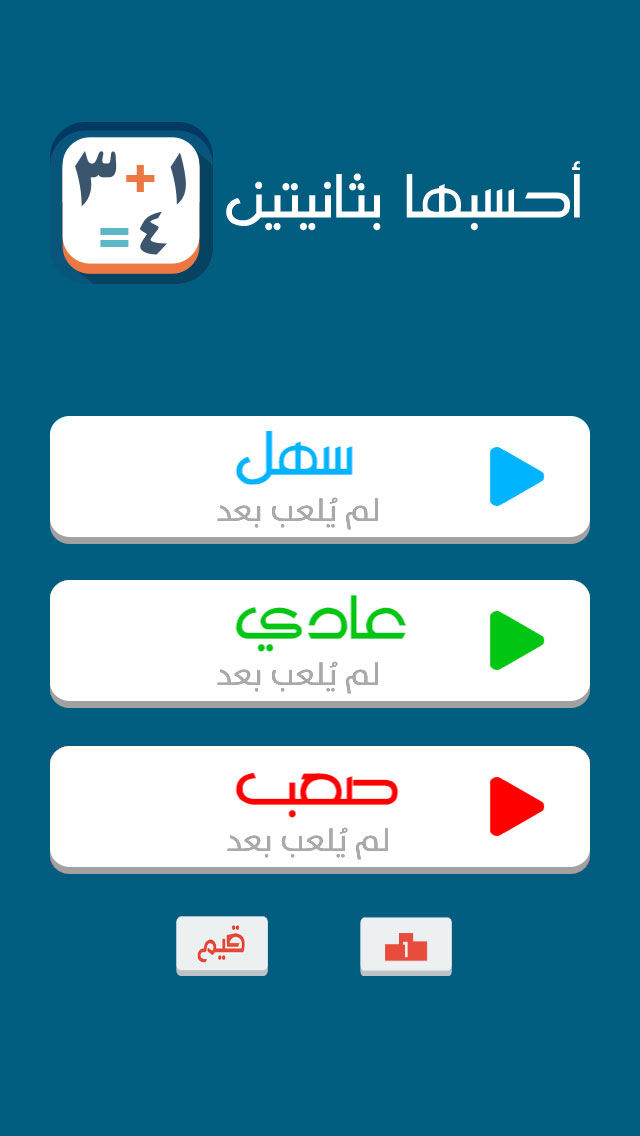Begin the hard level صعب
This screenshot has height=1136, width=640.
(319, 806)
